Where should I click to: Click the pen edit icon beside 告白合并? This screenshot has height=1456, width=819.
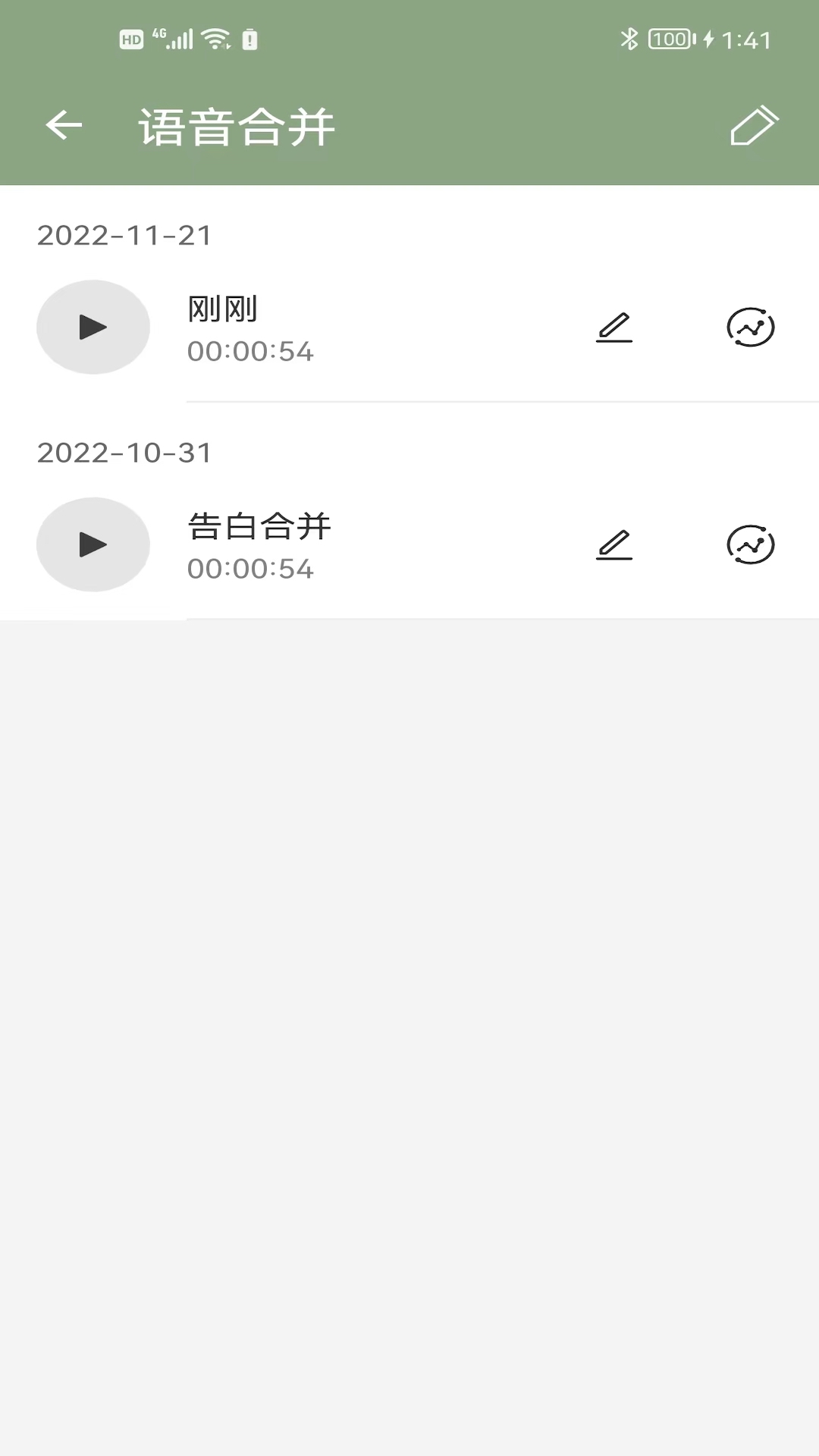coord(614,544)
